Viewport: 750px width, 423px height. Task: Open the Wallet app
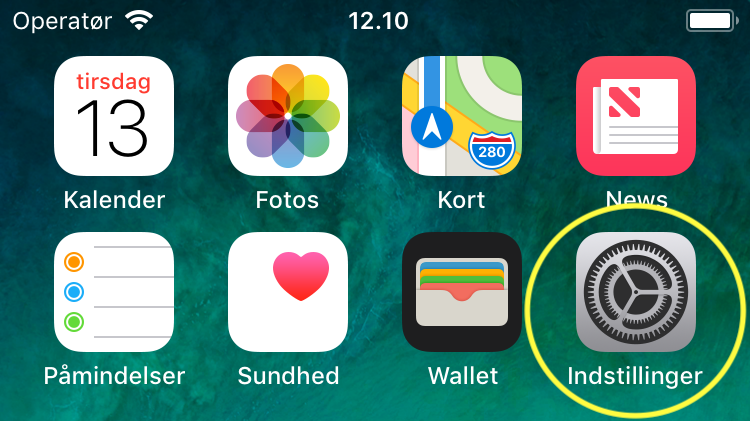tap(462, 292)
